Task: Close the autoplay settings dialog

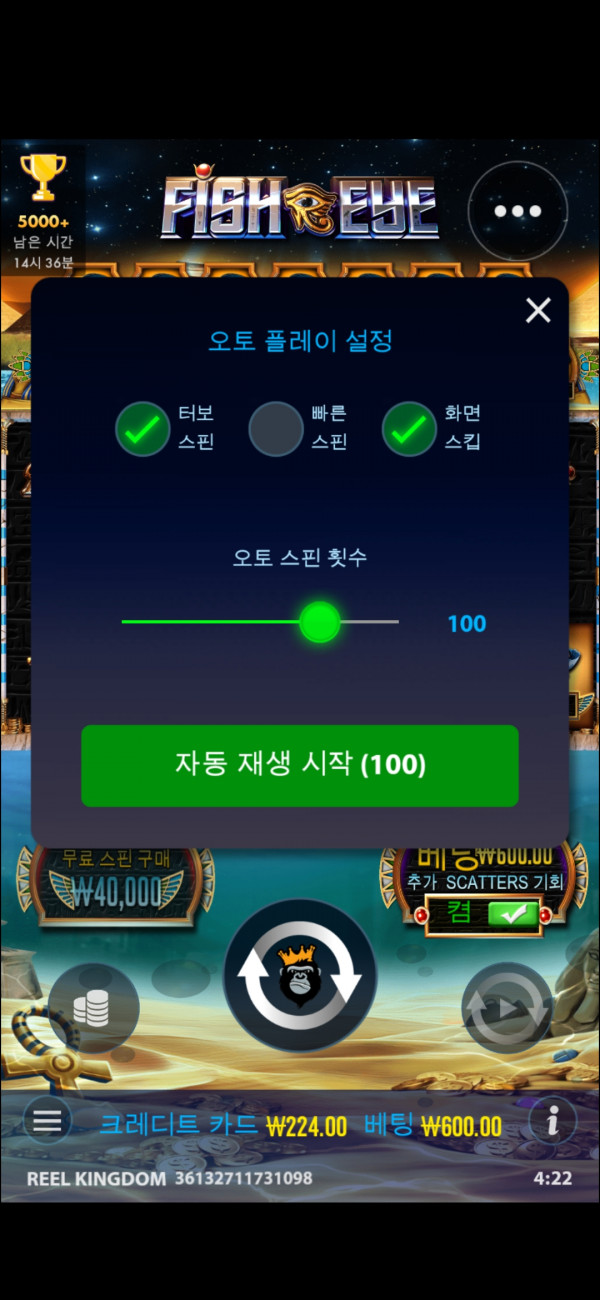Action: (x=538, y=310)
